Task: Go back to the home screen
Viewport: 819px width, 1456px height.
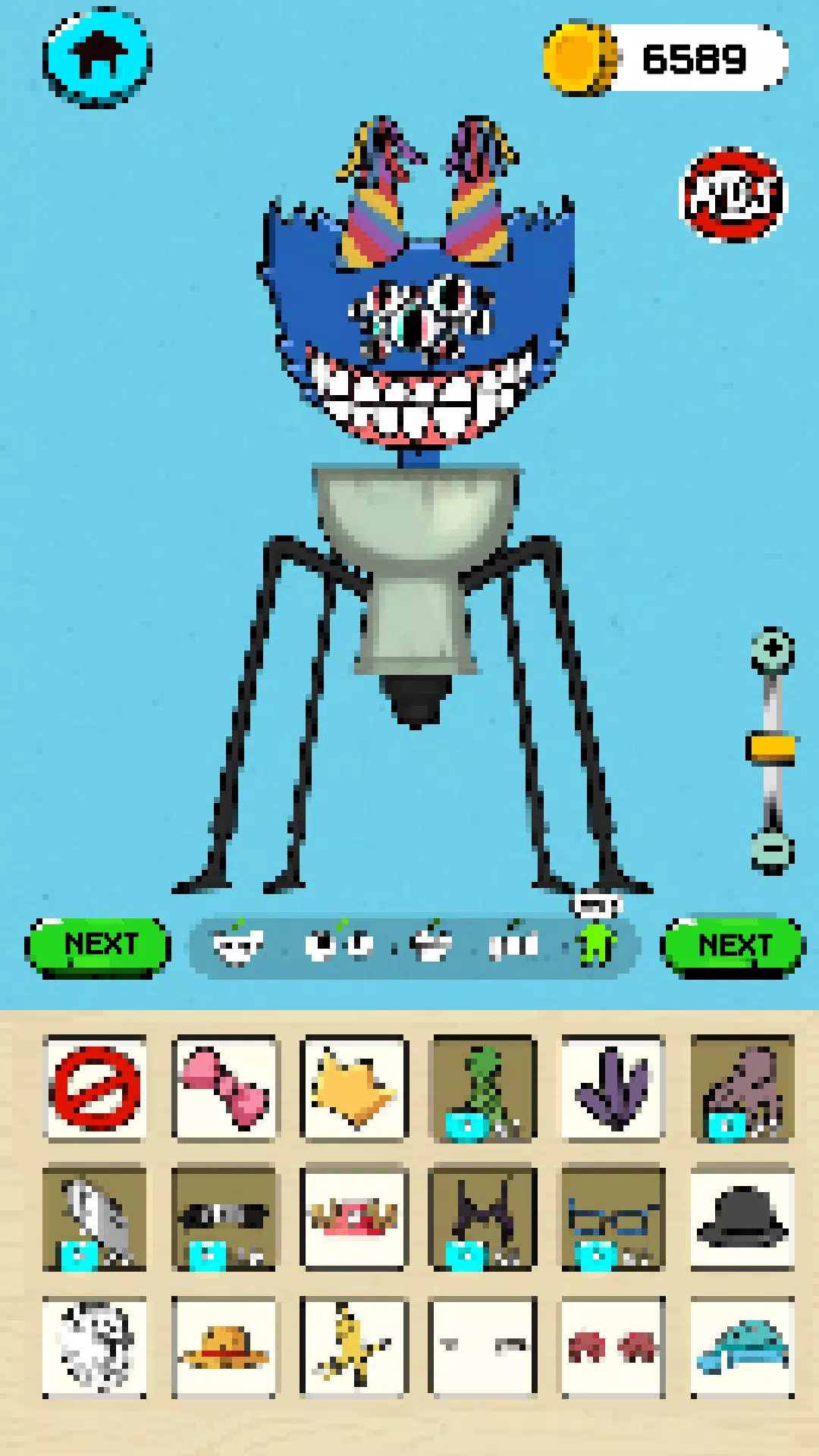Action: [97, 59]
